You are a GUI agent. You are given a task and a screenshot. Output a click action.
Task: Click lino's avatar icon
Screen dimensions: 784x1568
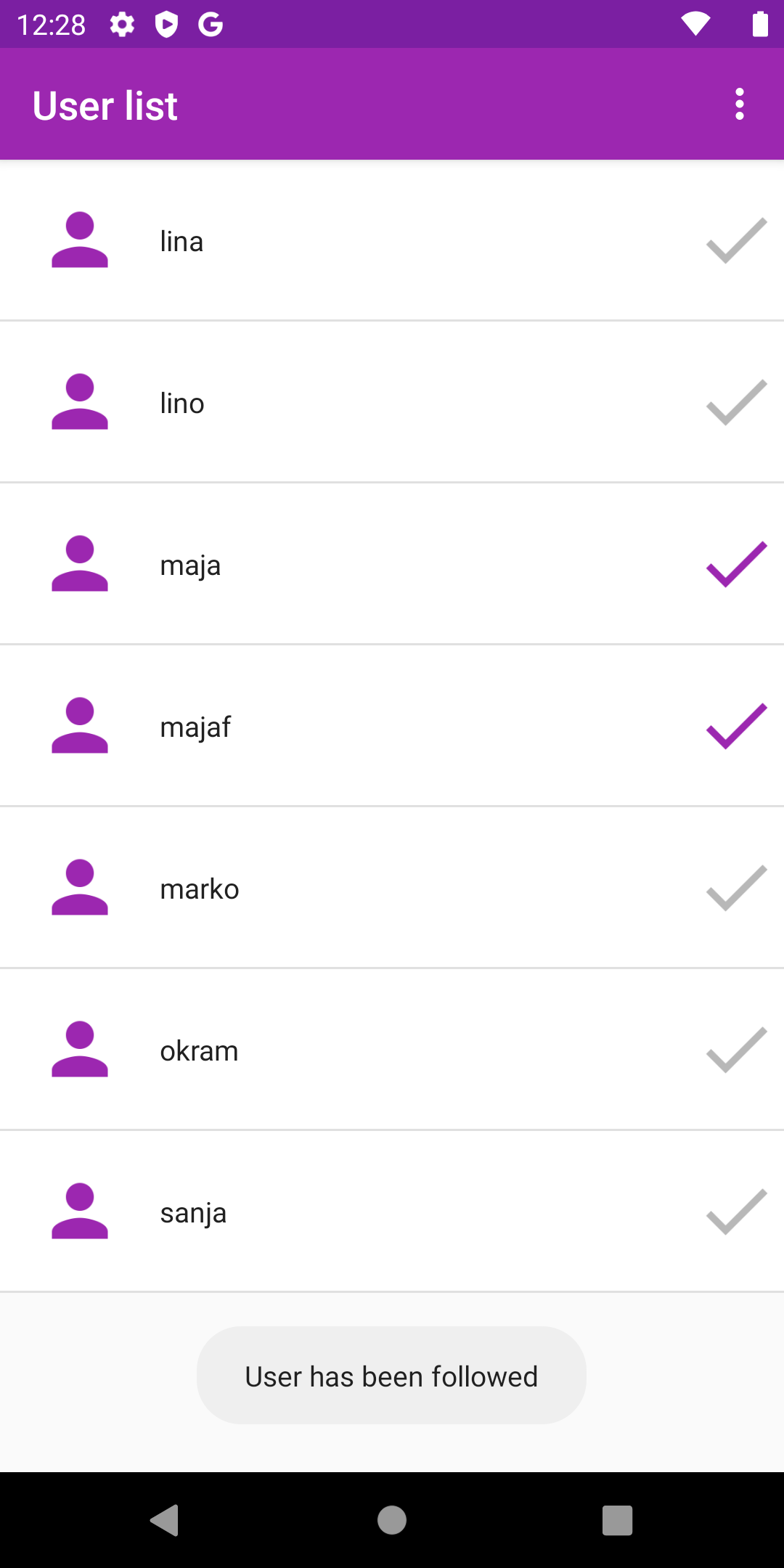80,403
